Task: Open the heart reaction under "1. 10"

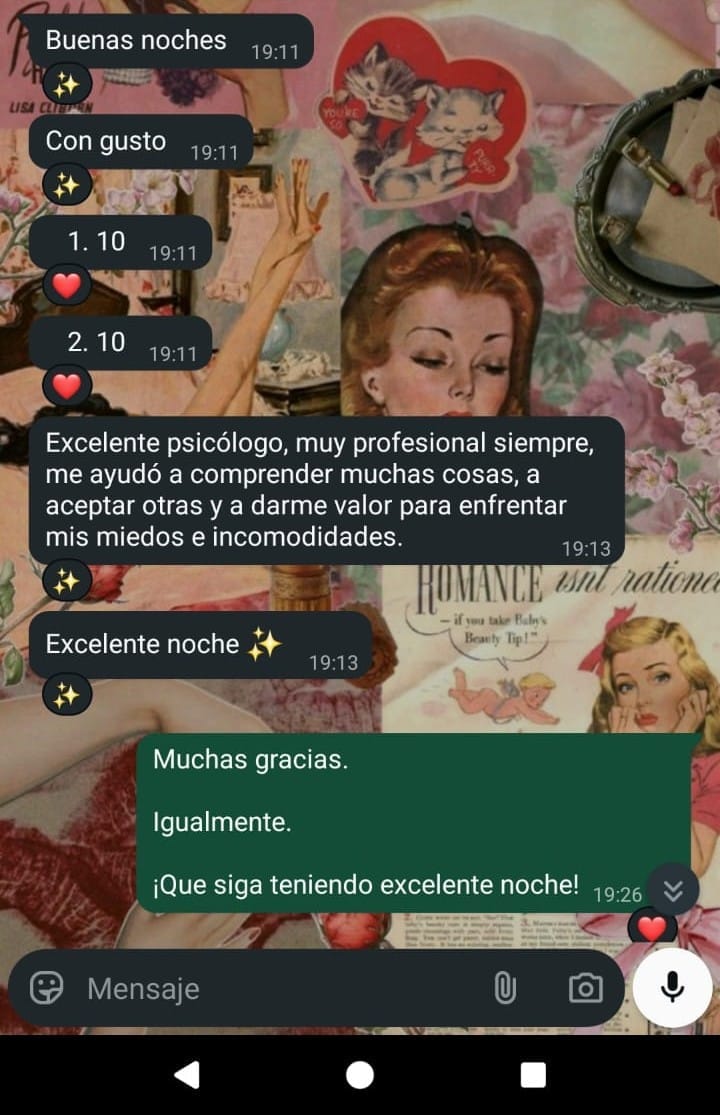Action: (67, 286)
